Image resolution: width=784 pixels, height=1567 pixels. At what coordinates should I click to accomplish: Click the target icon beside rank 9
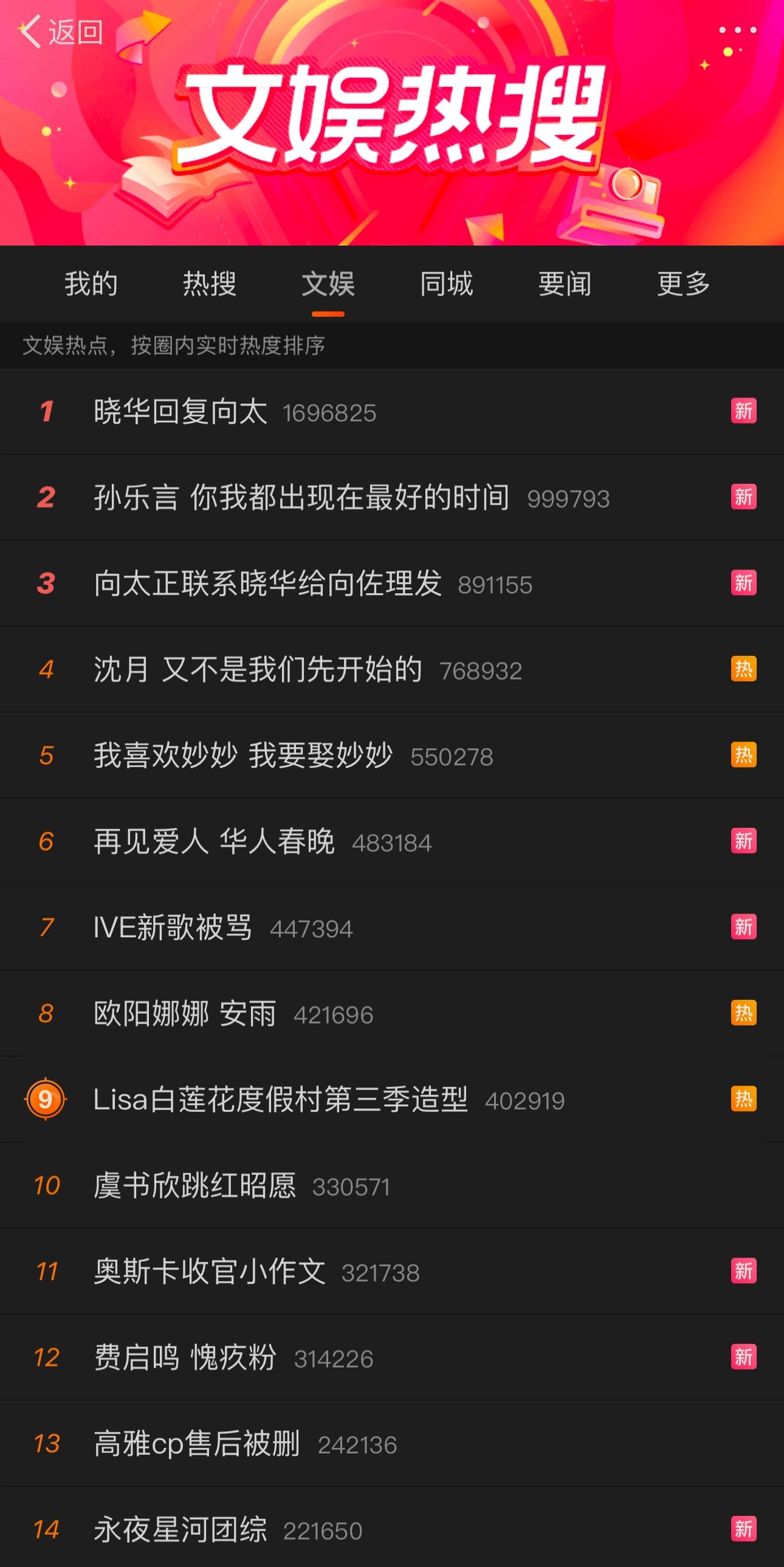click(46, 1098)
